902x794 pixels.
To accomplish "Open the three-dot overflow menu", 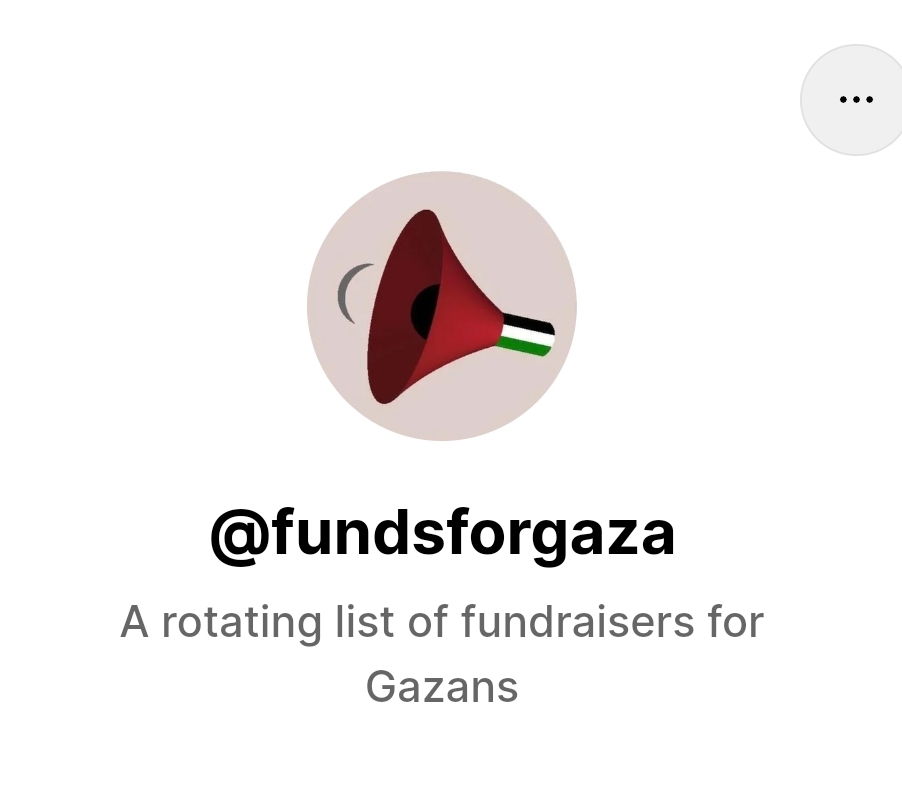I will tap(855, 100).
